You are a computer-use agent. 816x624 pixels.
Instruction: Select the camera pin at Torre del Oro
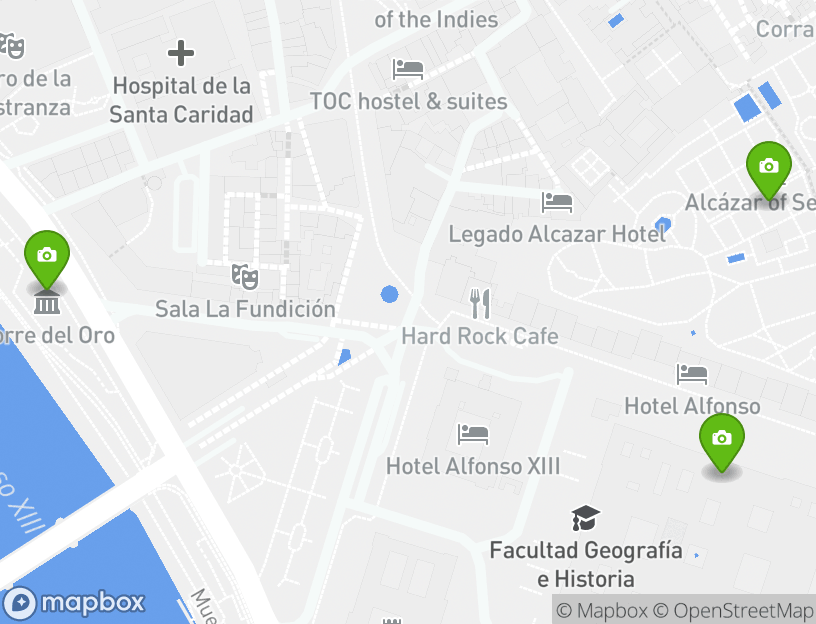[46, 256]
